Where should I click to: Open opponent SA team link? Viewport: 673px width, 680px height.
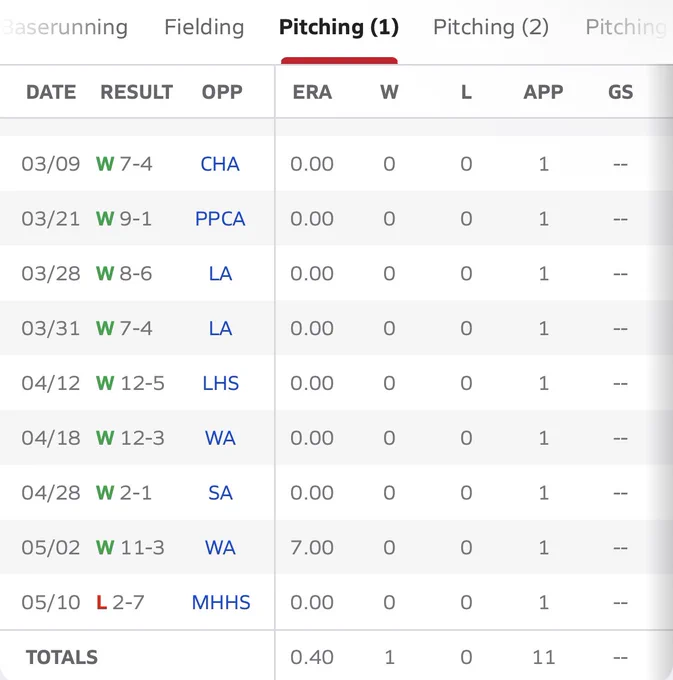point(220,493)
